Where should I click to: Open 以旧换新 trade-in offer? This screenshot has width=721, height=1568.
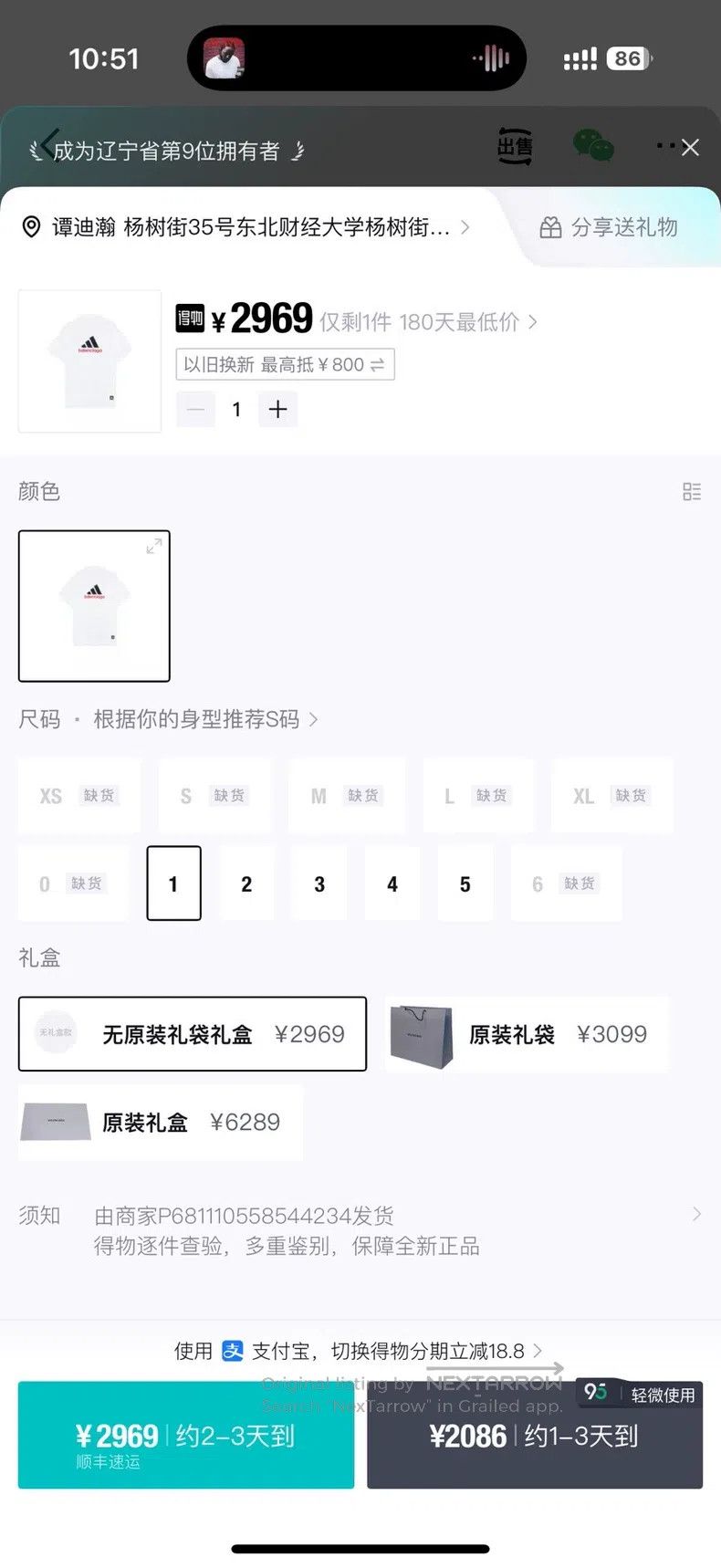(x=285, y=364)
